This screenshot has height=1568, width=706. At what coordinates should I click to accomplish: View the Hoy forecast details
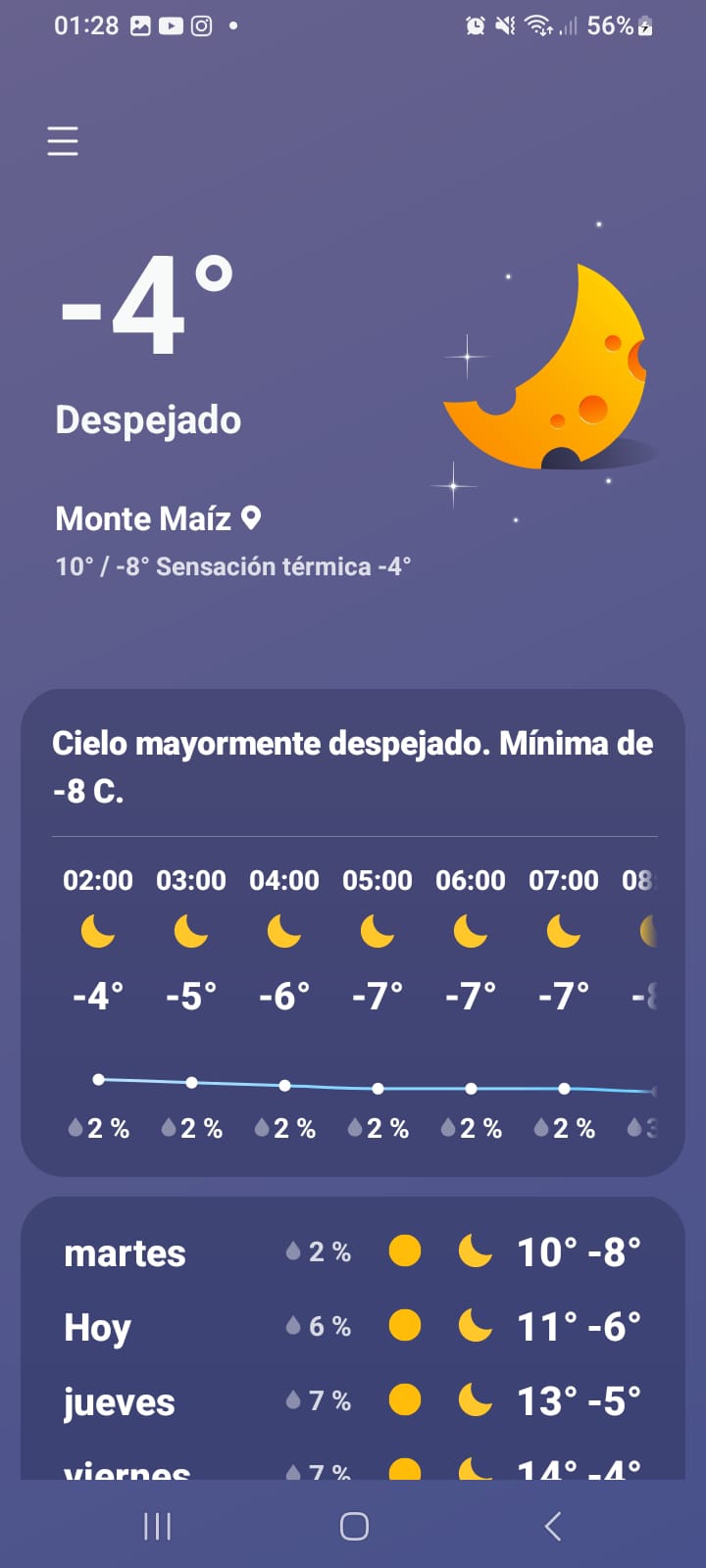coord(351,1327)
